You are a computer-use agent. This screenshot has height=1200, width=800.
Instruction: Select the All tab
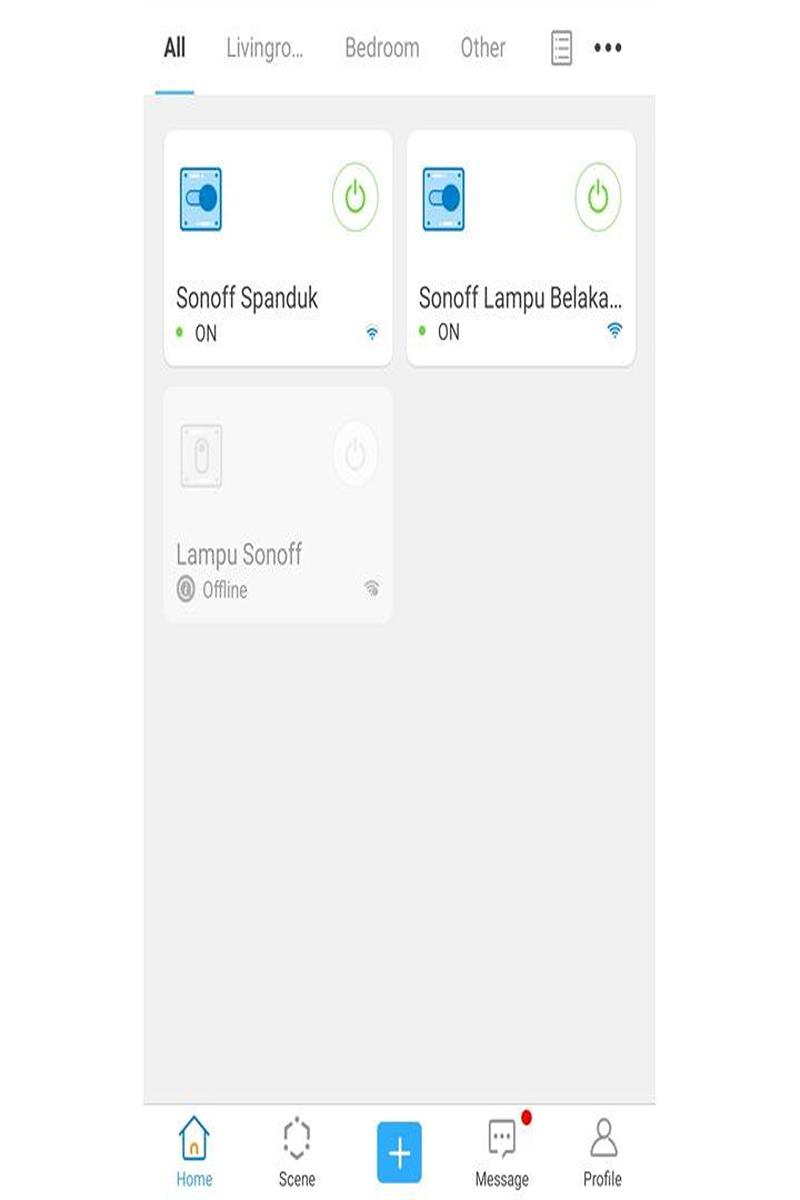coord(175,48)
